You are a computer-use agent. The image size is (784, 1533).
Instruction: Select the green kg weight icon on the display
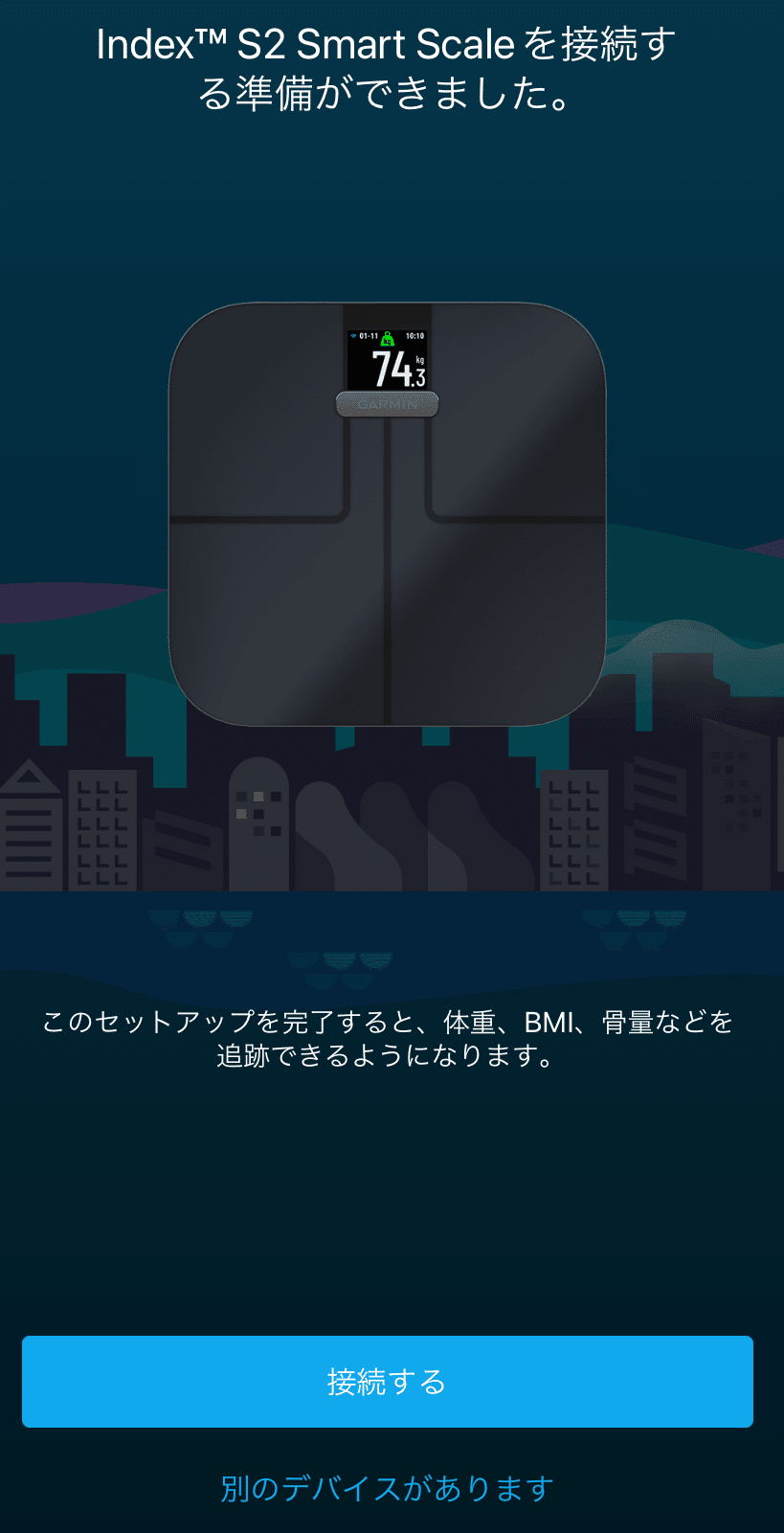(x=387, y=338)
